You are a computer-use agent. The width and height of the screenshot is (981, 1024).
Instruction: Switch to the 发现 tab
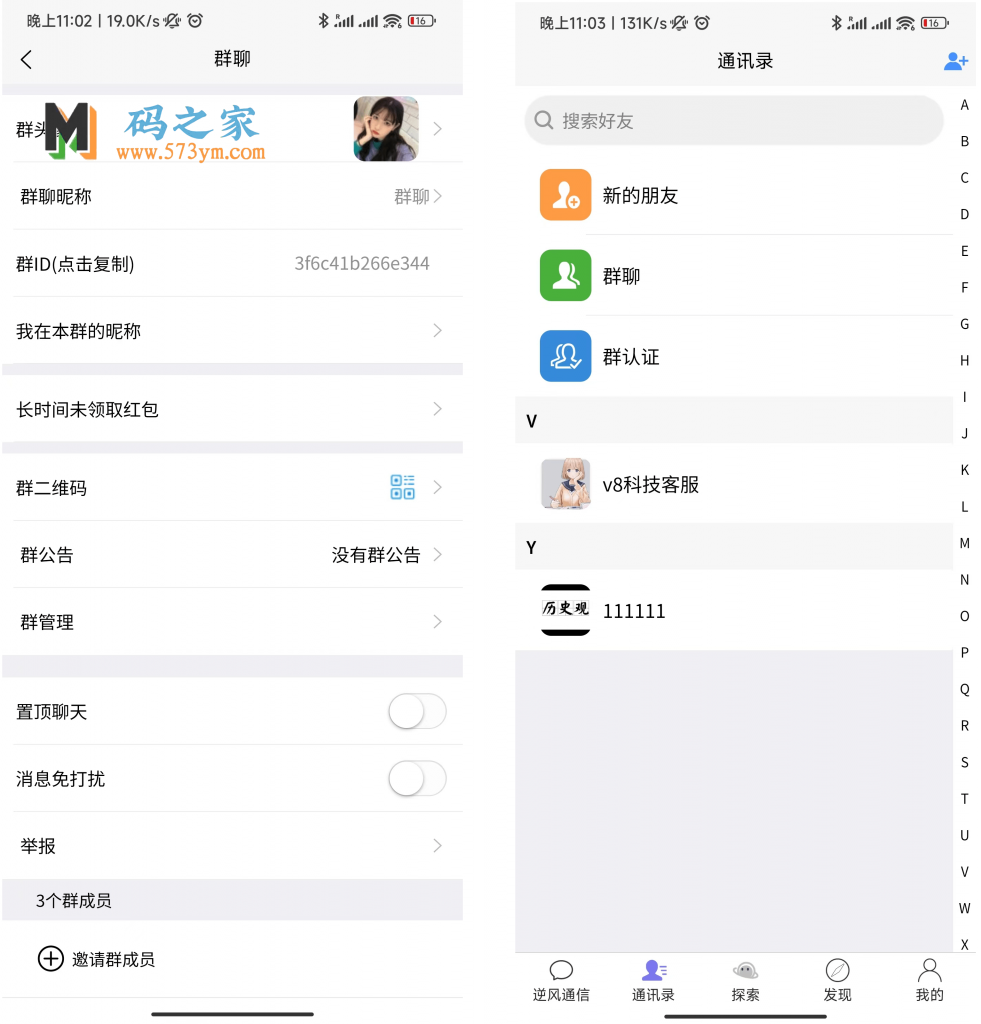point(837,981)
